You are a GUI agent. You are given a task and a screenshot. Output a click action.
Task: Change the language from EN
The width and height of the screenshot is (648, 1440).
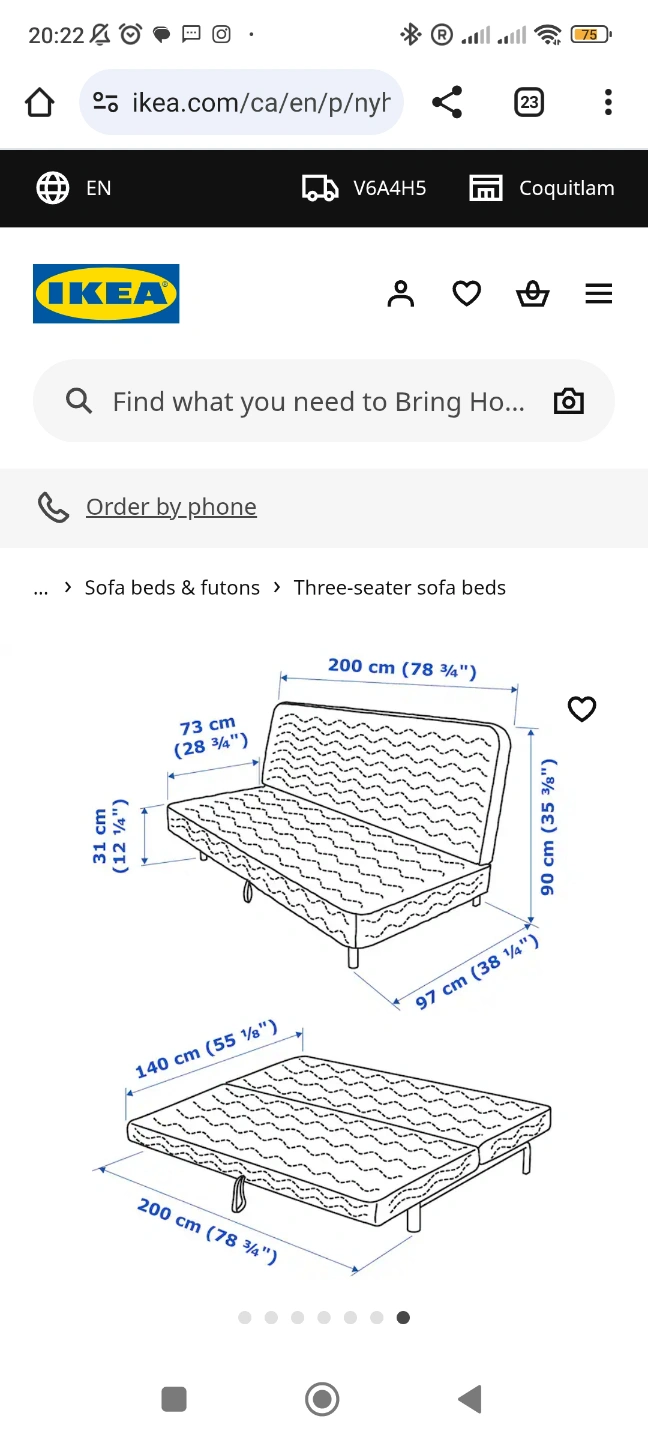(x=74, y=188)
